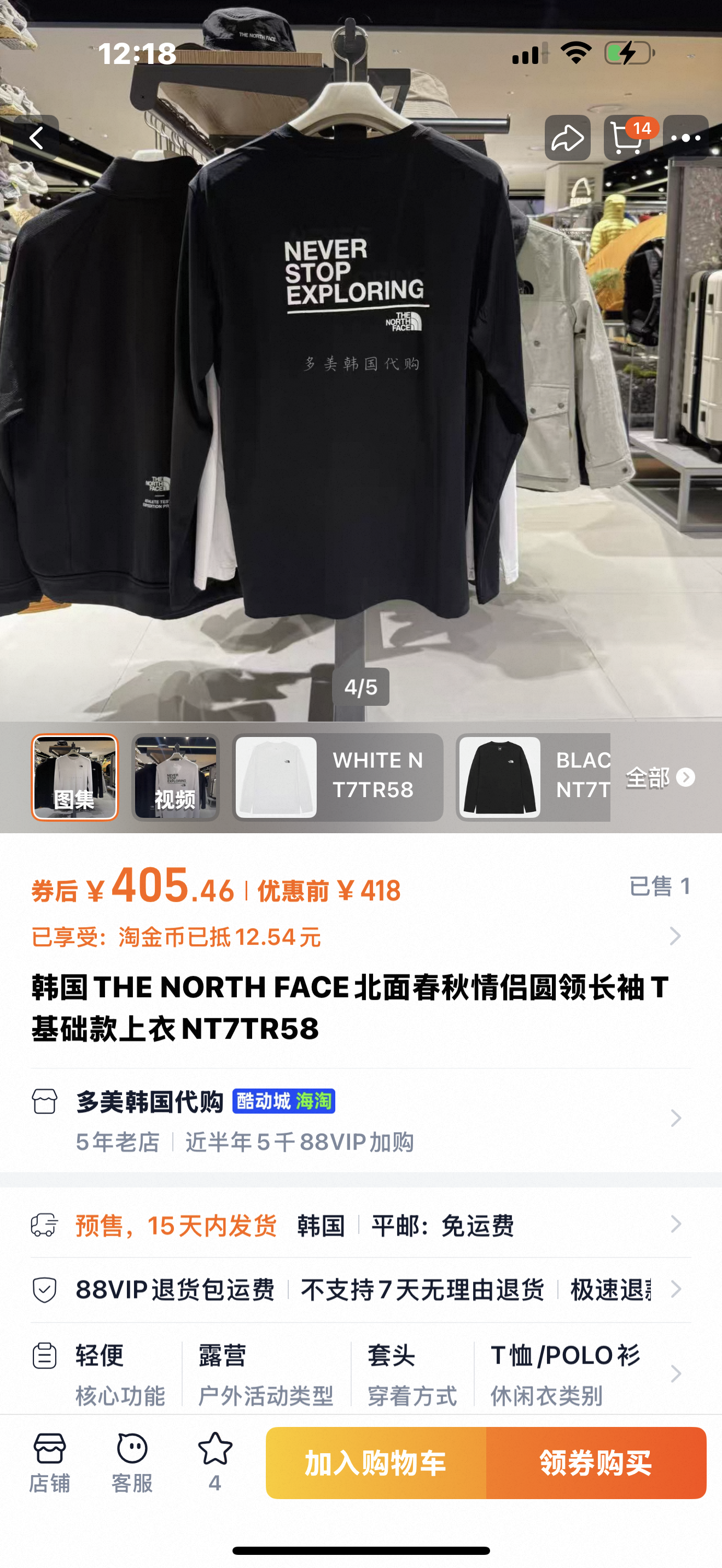
Task: View 预售 15天内发货 shipping details
Action: click(361, 1225)
